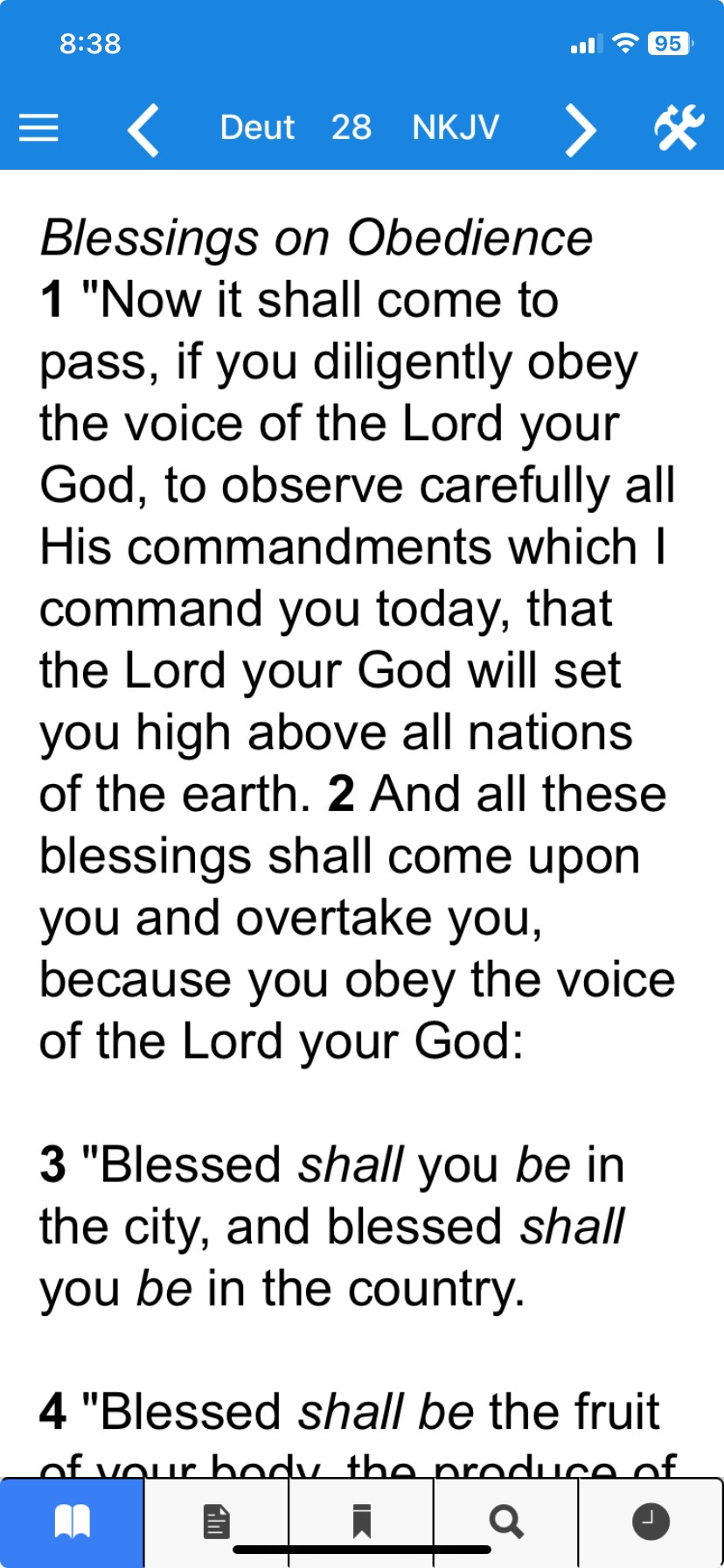Open the hamburger menu
The image size is (724, 1568).
38,128
